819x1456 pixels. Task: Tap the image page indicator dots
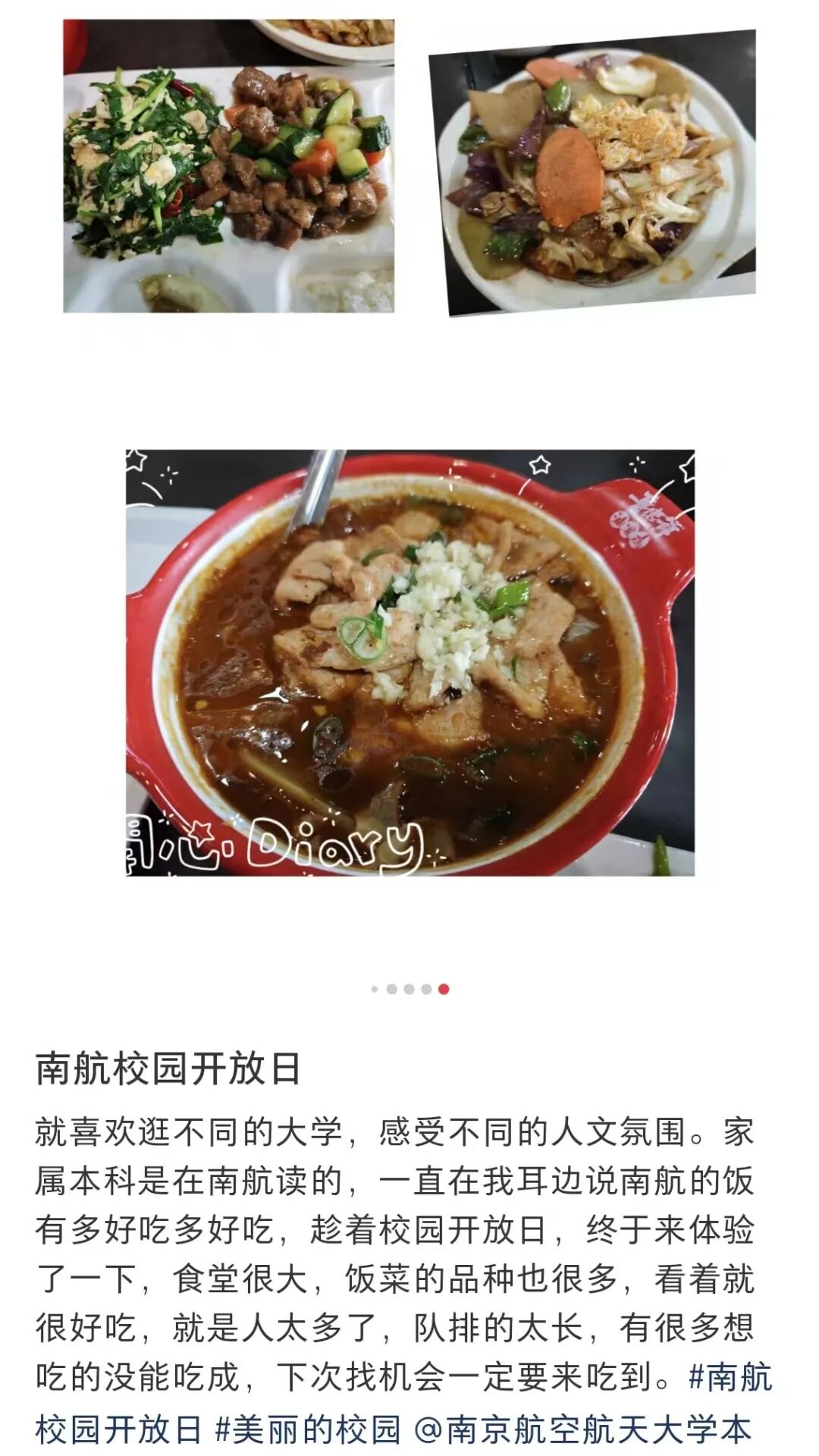(x=409, y=989)
